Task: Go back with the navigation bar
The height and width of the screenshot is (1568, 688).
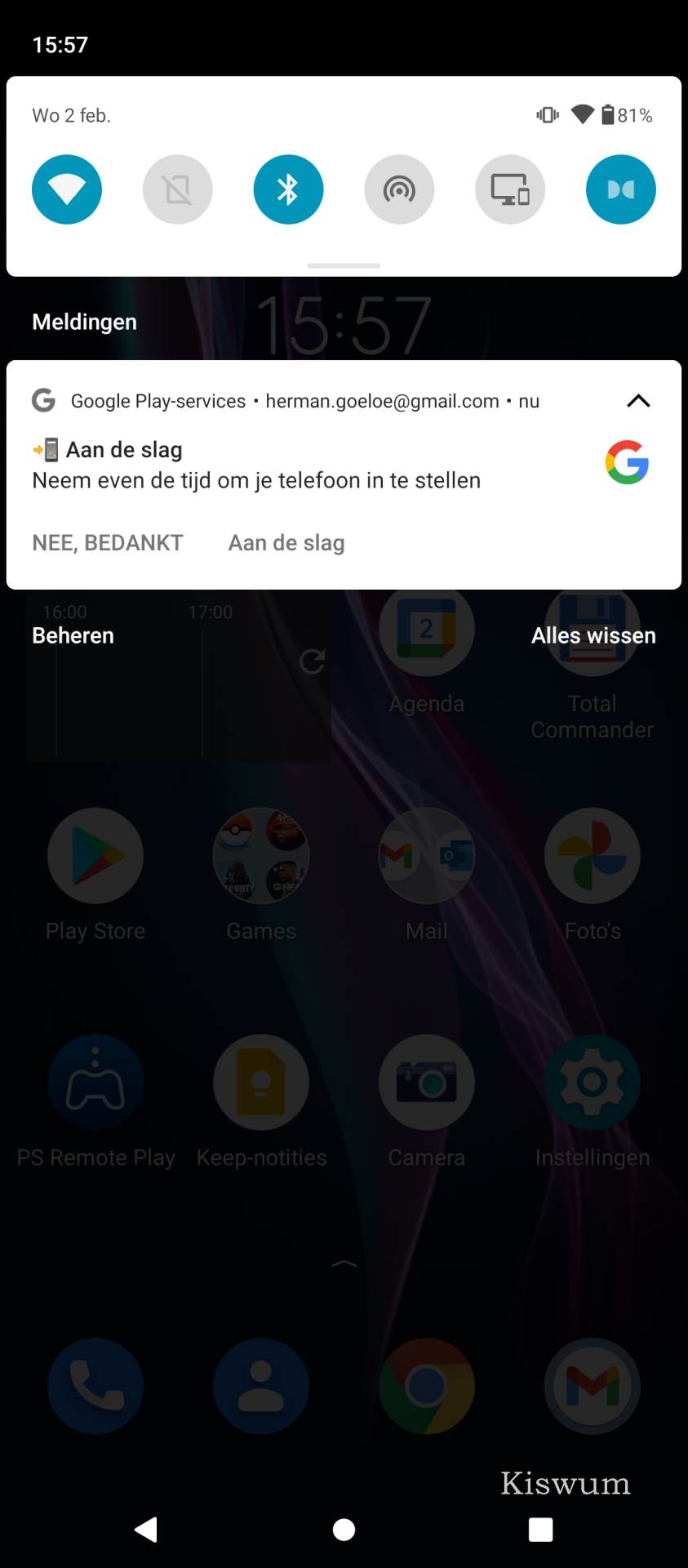Action: [146, 1529]
